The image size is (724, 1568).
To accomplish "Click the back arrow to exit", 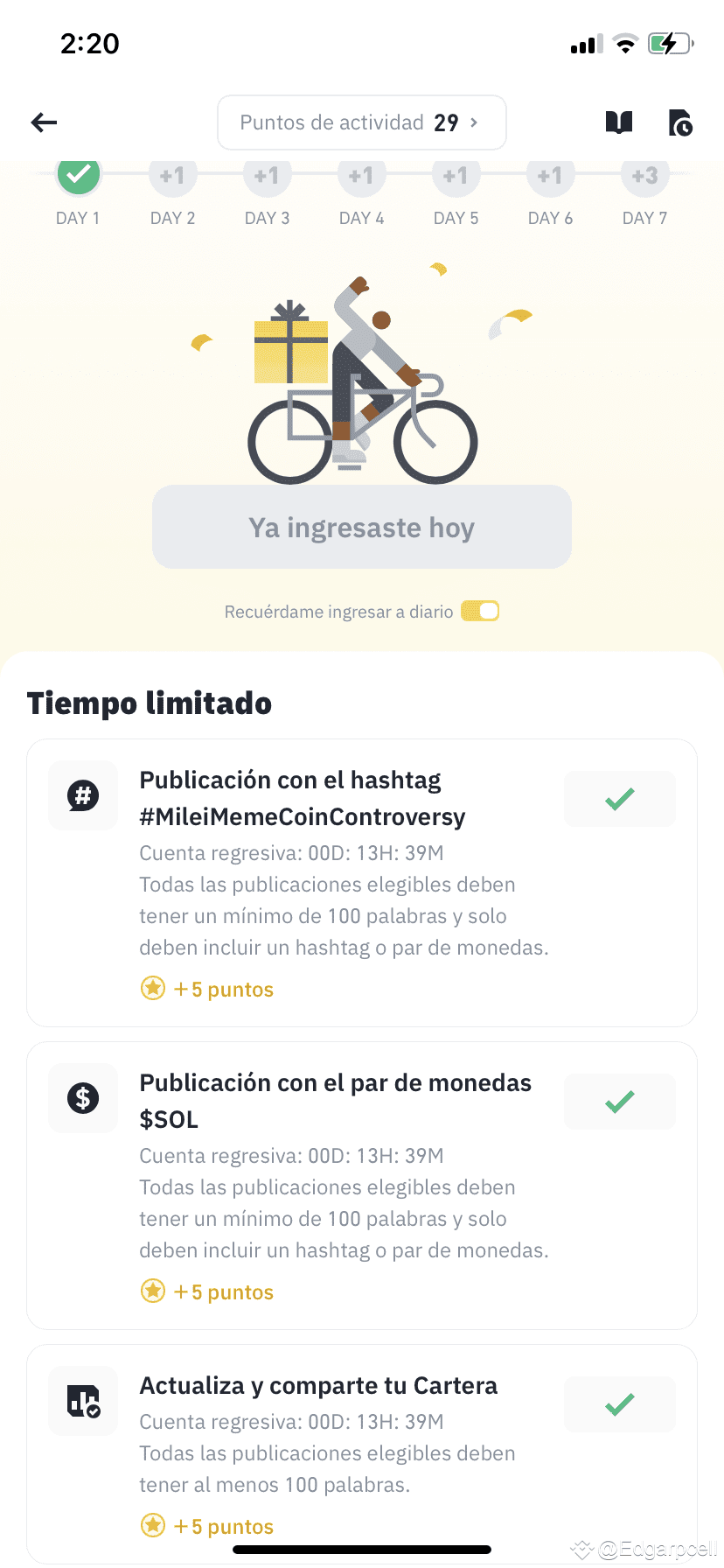I will (43, 122).
